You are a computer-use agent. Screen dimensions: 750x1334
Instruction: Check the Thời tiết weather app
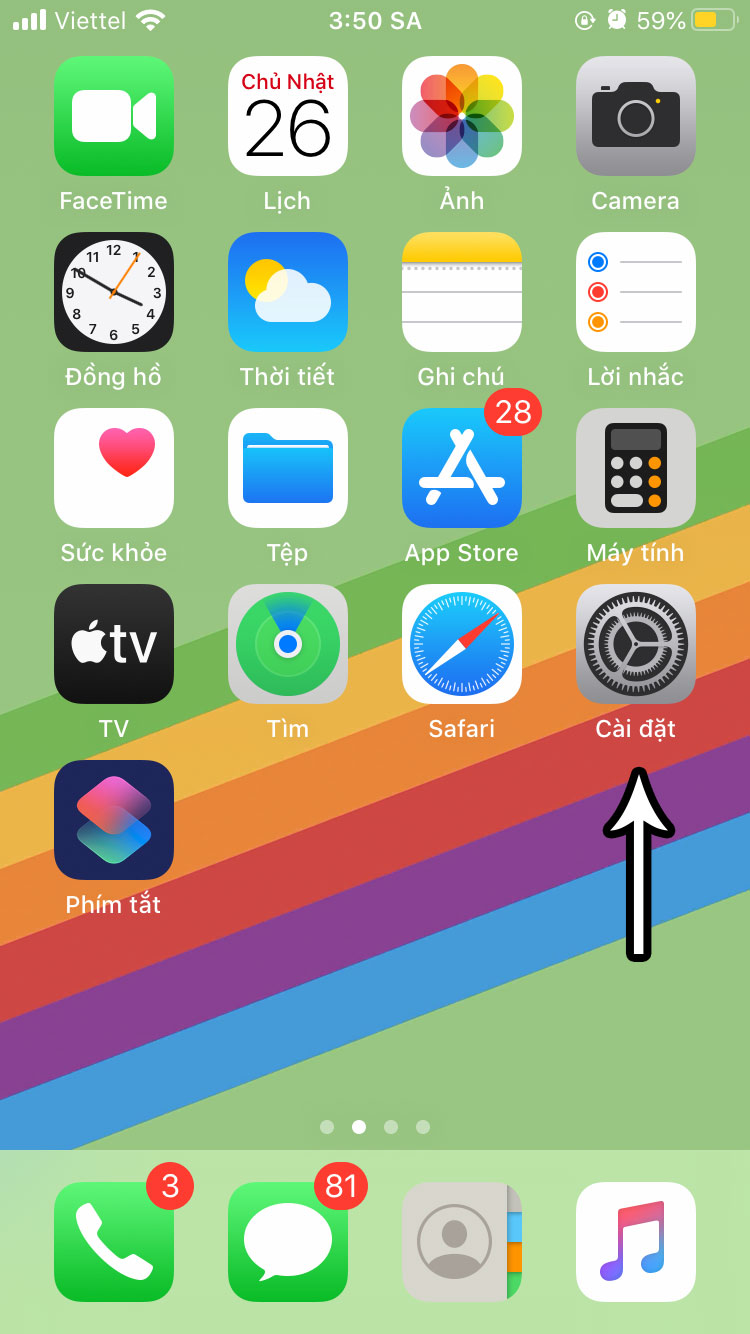click(x=288, y=292)
